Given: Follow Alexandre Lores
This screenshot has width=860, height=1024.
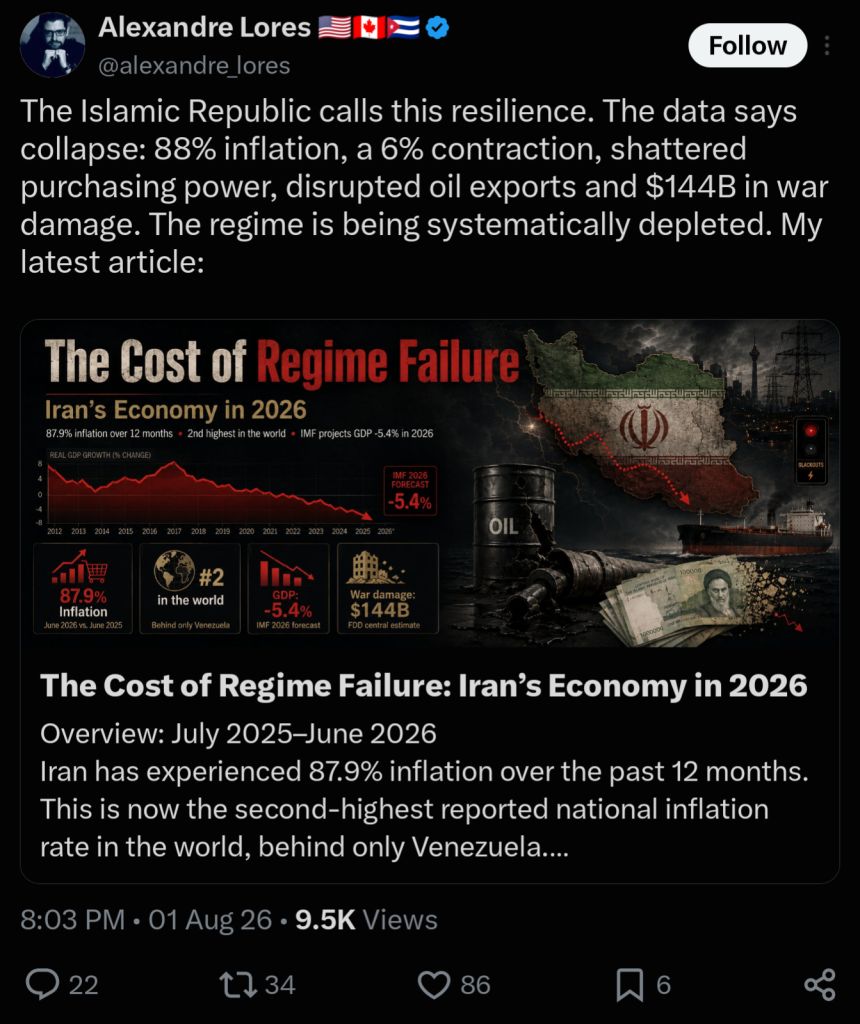Looking at the screenshot, I should (x=747, y=46).
